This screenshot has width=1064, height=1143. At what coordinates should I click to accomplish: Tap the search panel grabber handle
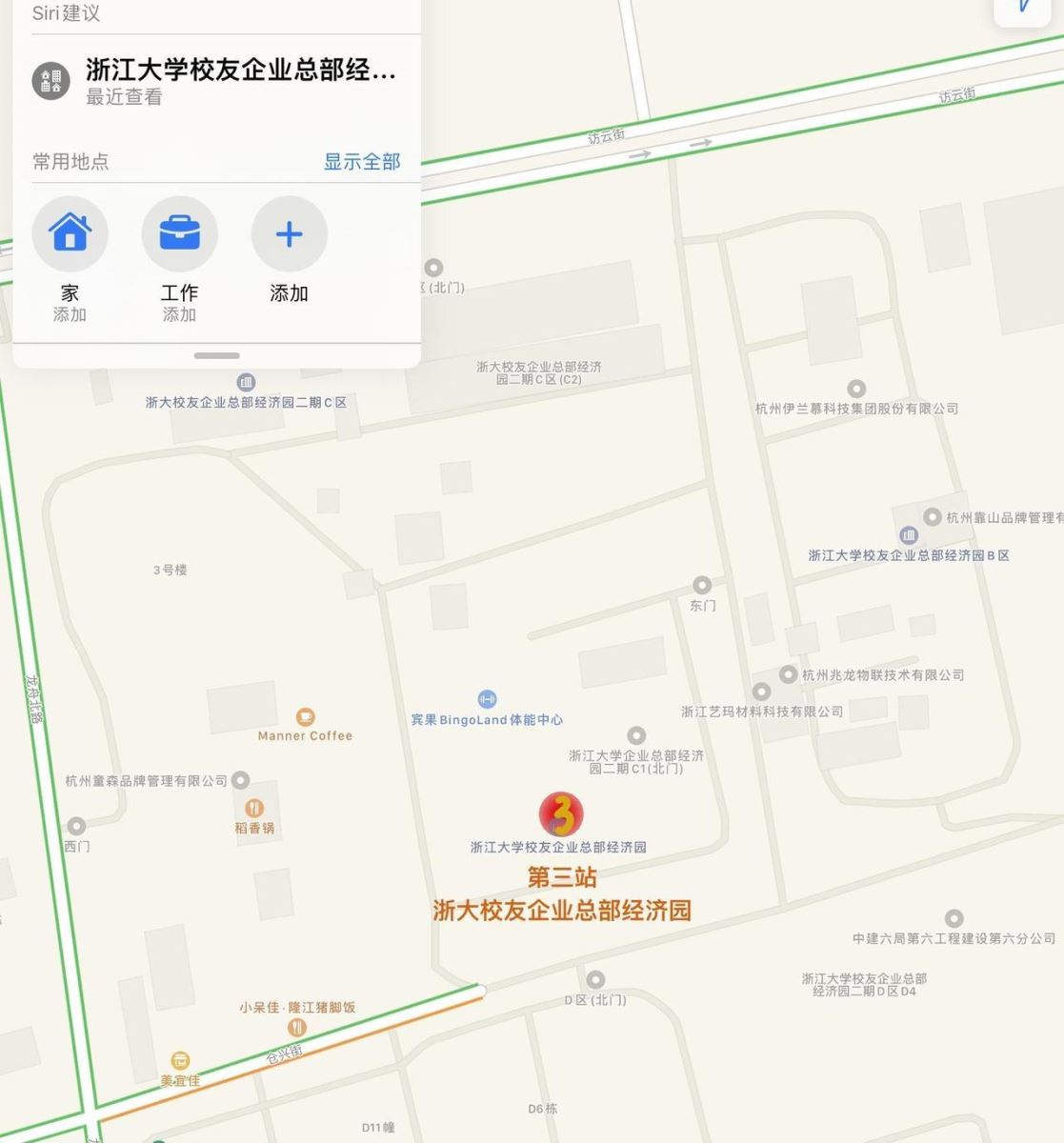click(216, 355)
